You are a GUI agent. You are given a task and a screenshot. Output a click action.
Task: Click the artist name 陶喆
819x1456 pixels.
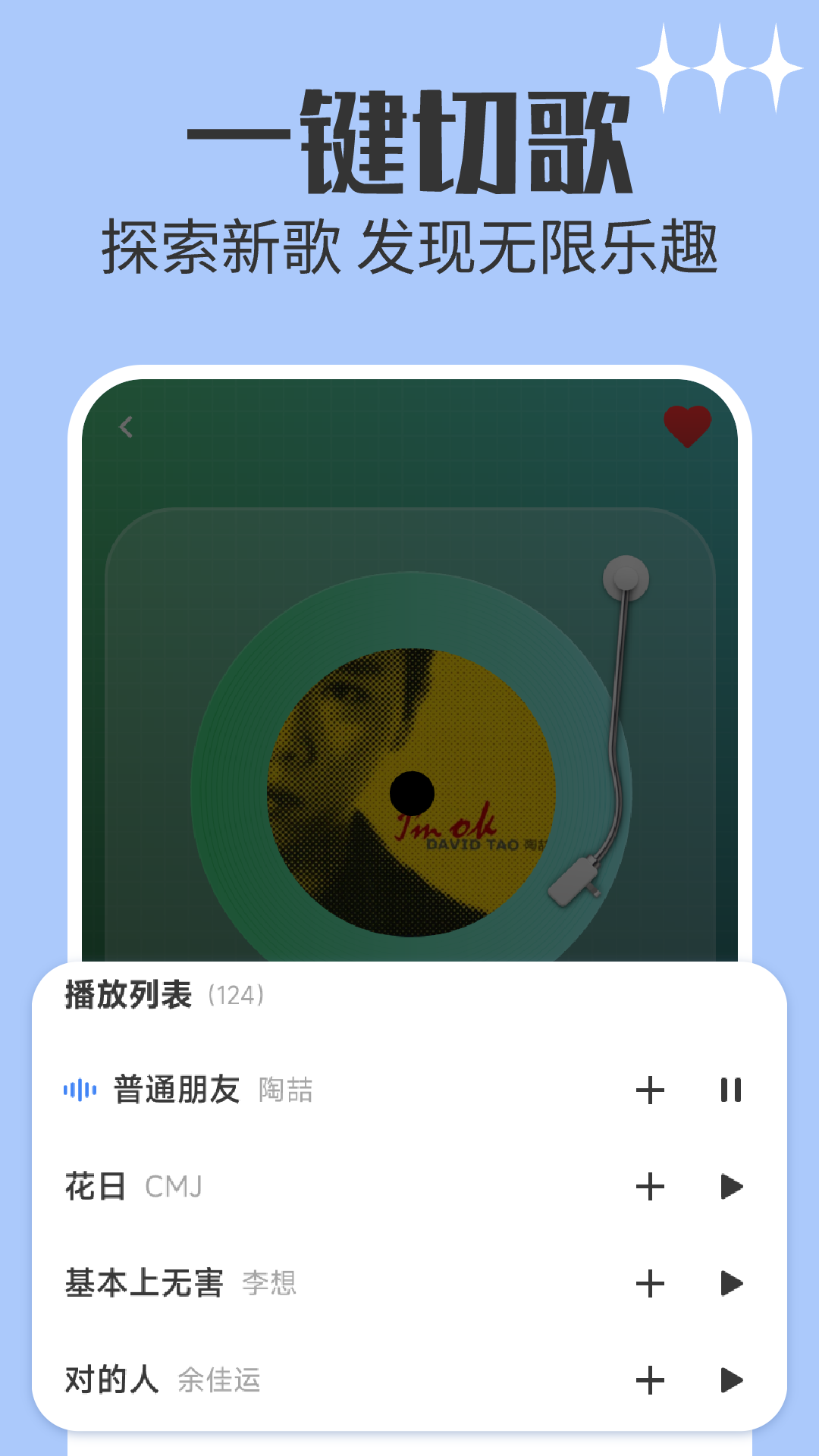tap(287, 1090)
